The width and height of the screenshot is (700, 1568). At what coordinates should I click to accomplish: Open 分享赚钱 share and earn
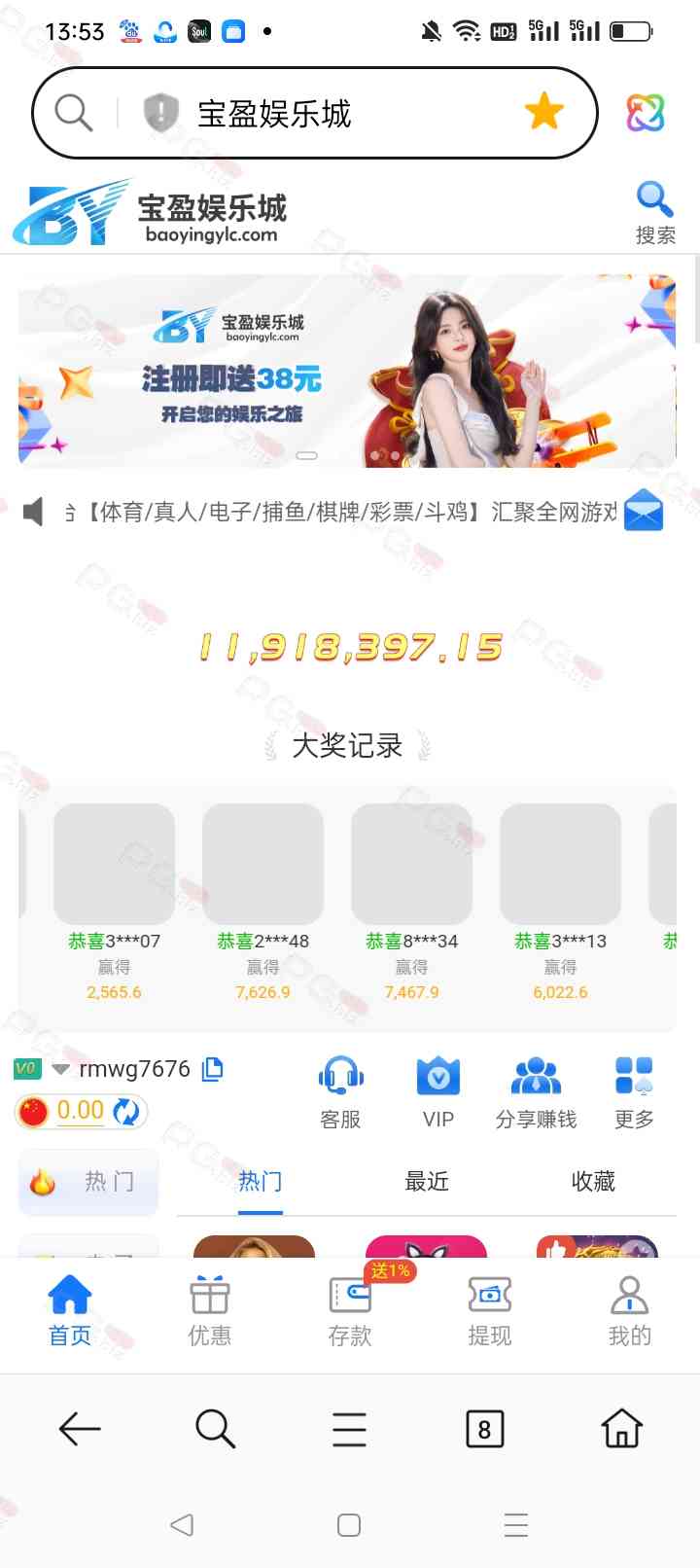(536, 1092)
